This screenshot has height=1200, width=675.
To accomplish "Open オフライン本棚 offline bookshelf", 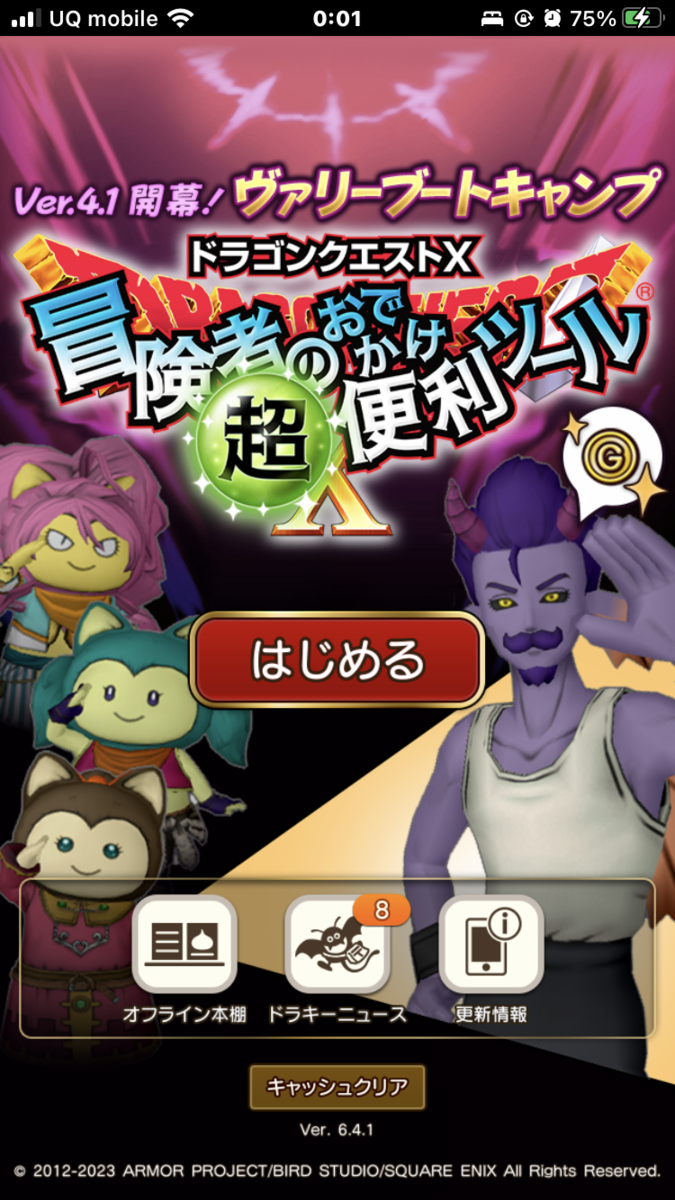I will tap(184, 944).
